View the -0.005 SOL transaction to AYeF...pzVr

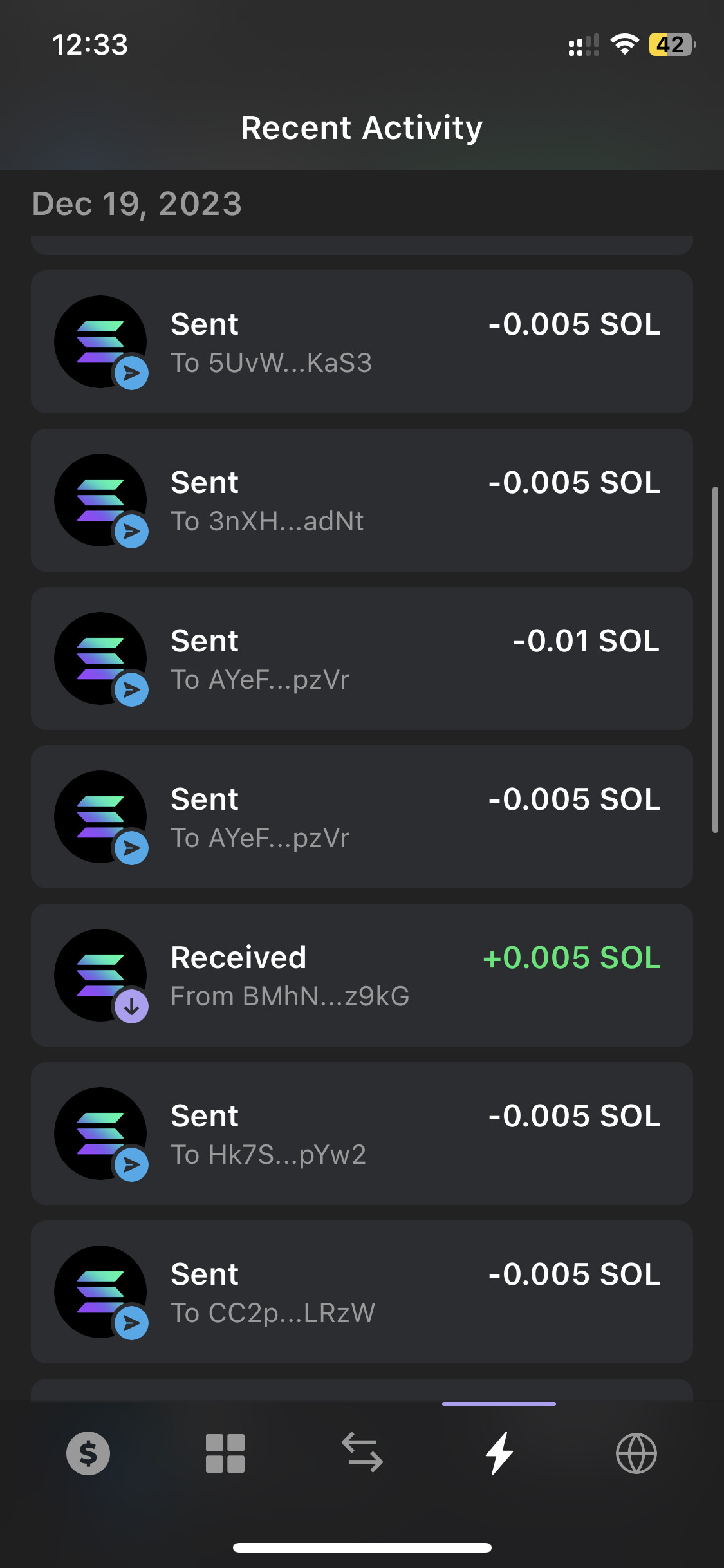tap(362, 817)
